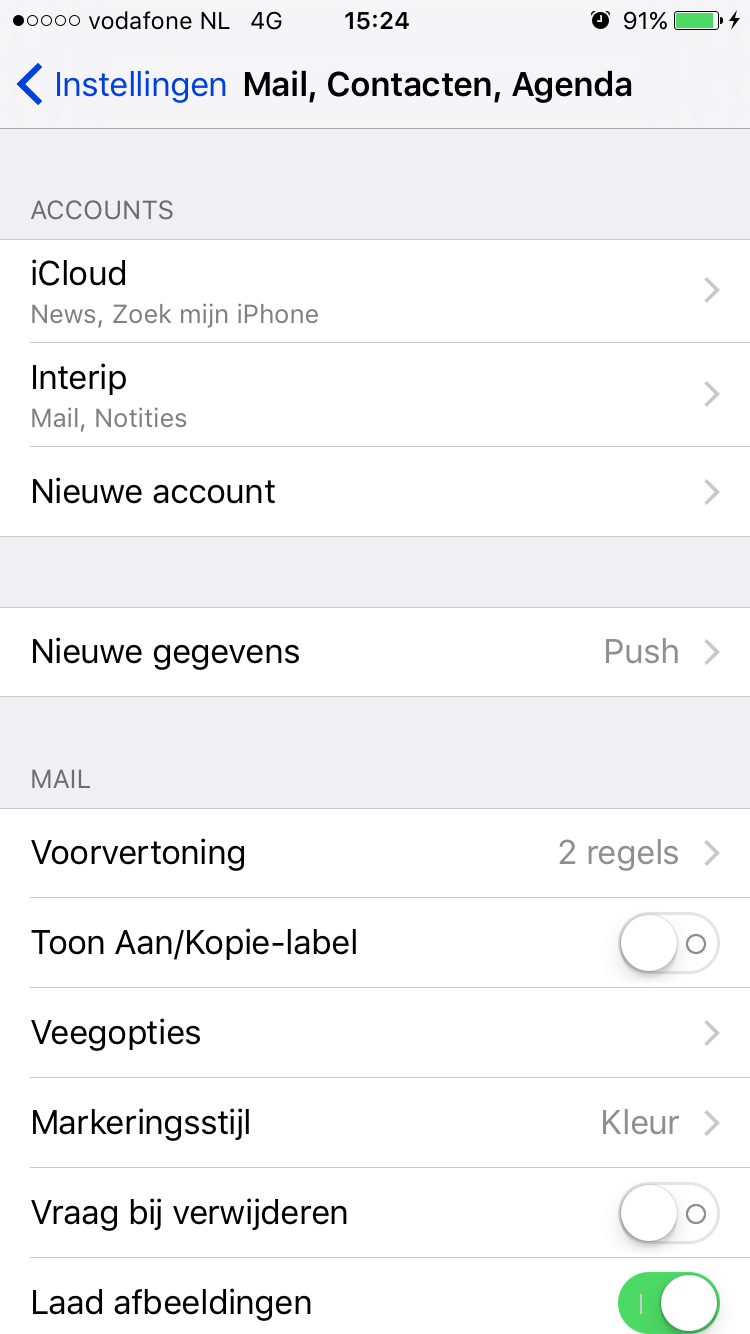Go back to Instellingen
The height and width of the screenshot is (1334, 750).
point(122,85)
